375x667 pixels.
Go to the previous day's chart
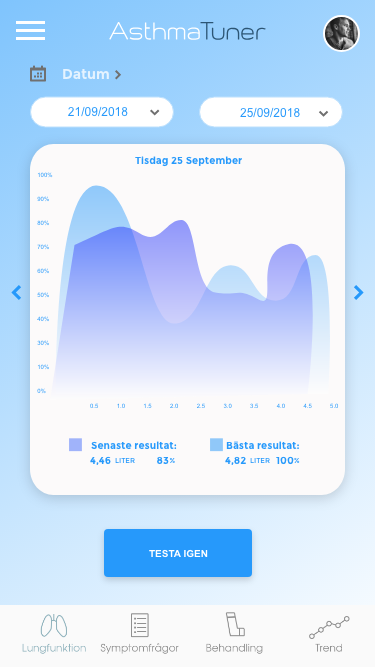click(16, 292)
